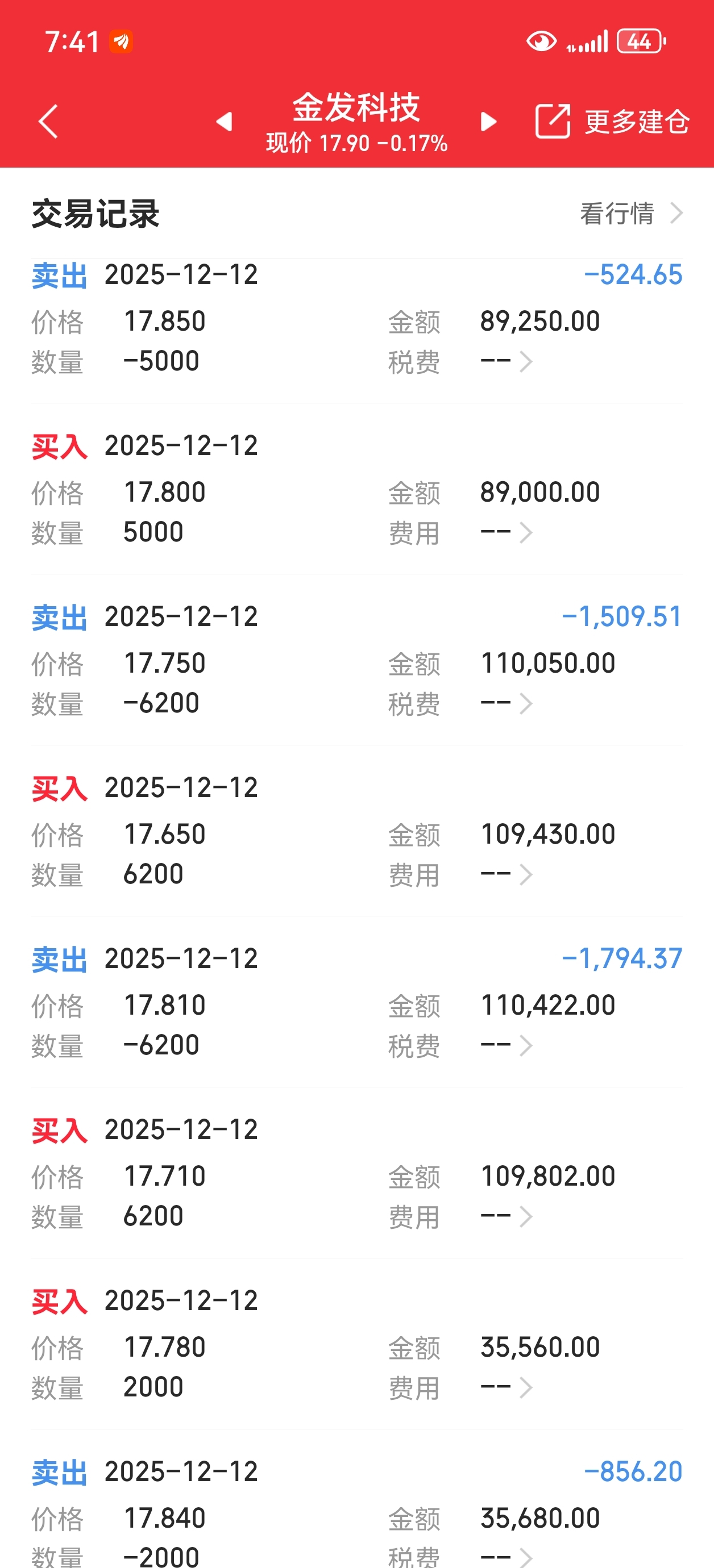
Task: Go back using the top-left arrow
Action: pyautogui.click(x=48, y=122)
